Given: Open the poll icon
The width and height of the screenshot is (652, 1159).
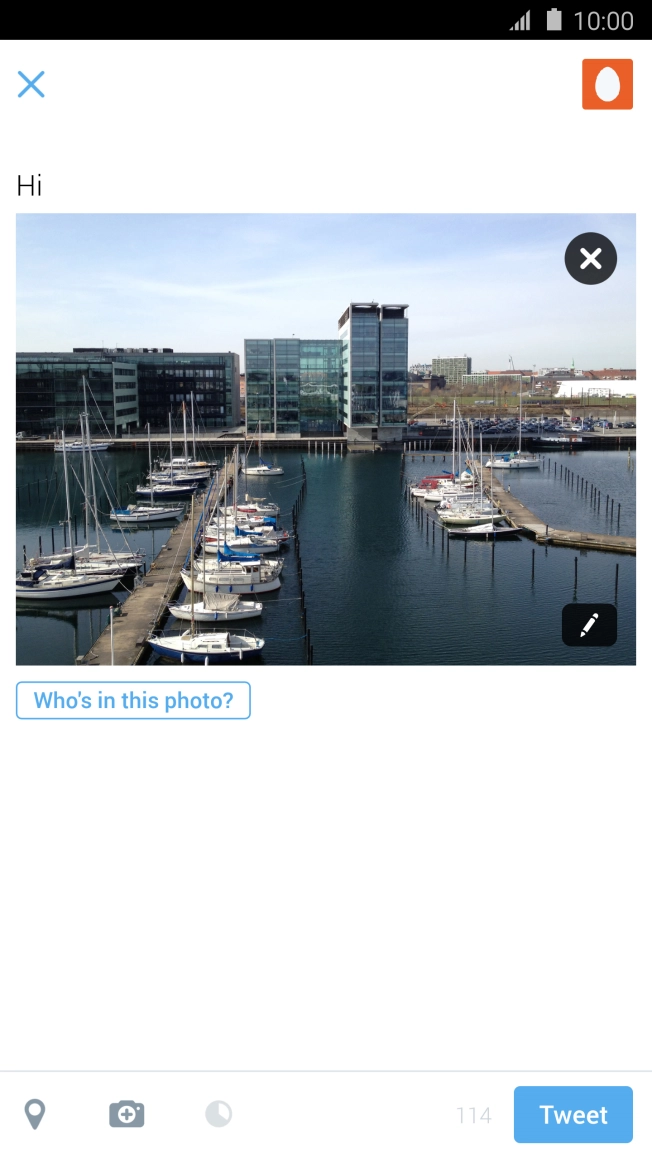Looking at the screenshot, I should point(218,1114).
